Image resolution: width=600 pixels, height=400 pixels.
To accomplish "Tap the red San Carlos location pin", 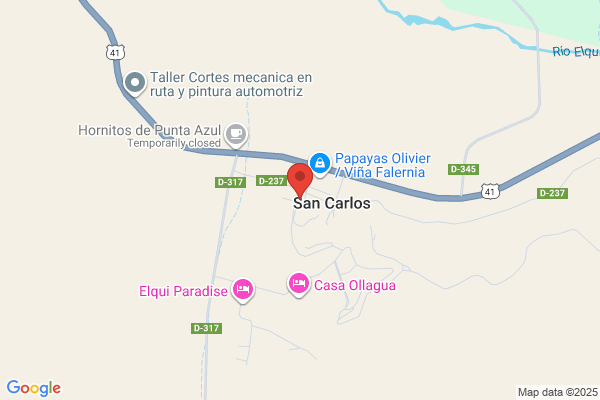I will 300,180.
